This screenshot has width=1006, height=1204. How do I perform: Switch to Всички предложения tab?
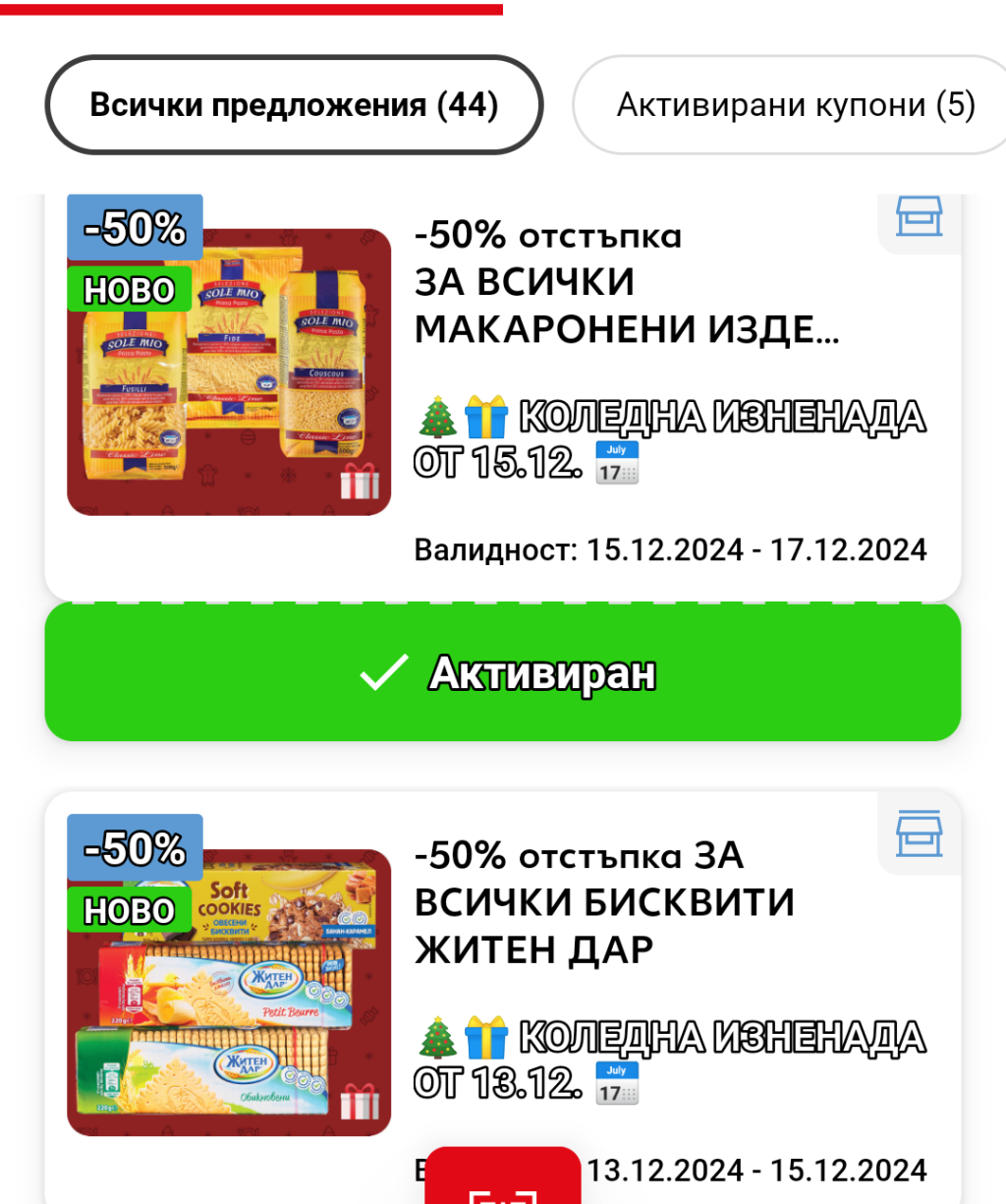pyautogui.click(x=294, y=105)
